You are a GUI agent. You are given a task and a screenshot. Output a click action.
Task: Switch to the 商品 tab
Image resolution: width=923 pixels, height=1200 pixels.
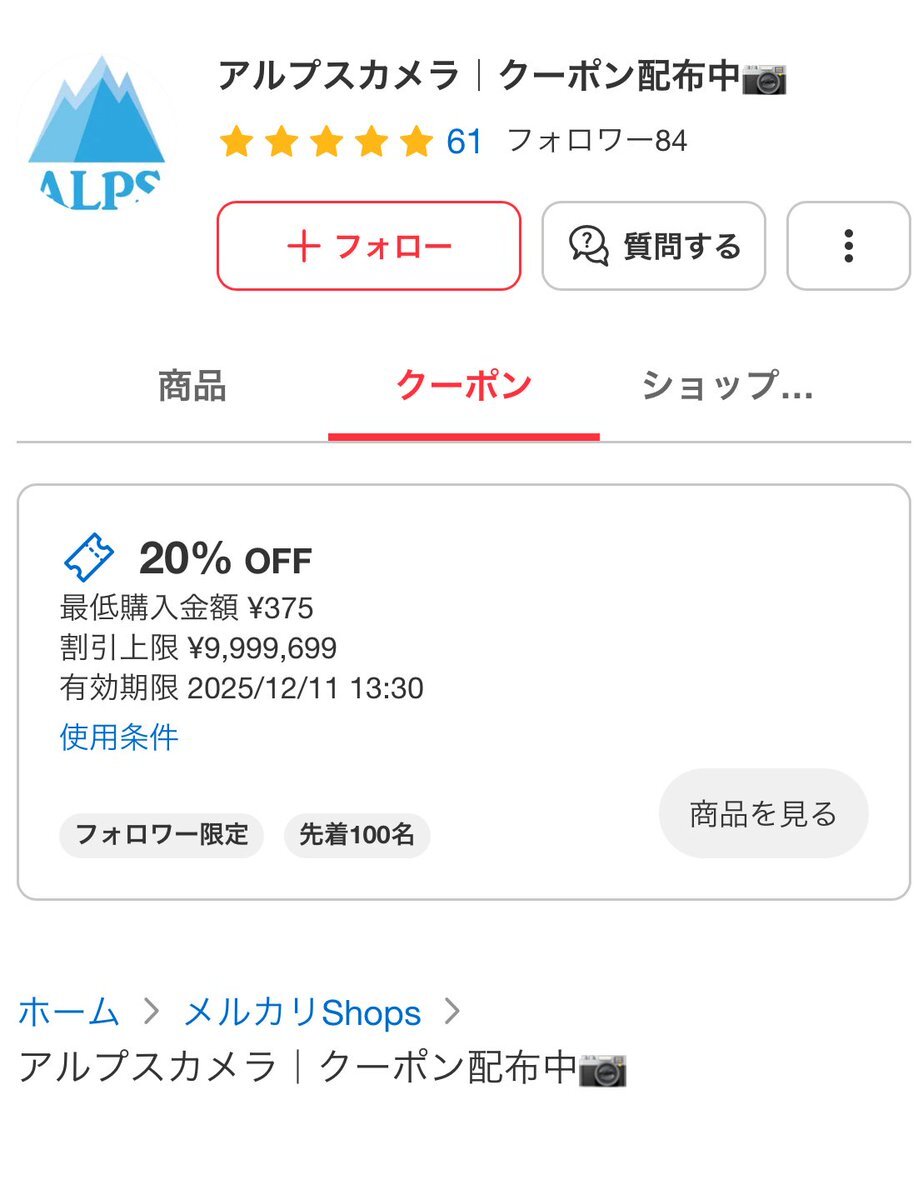pyautogui.click(x=192, y=386)
